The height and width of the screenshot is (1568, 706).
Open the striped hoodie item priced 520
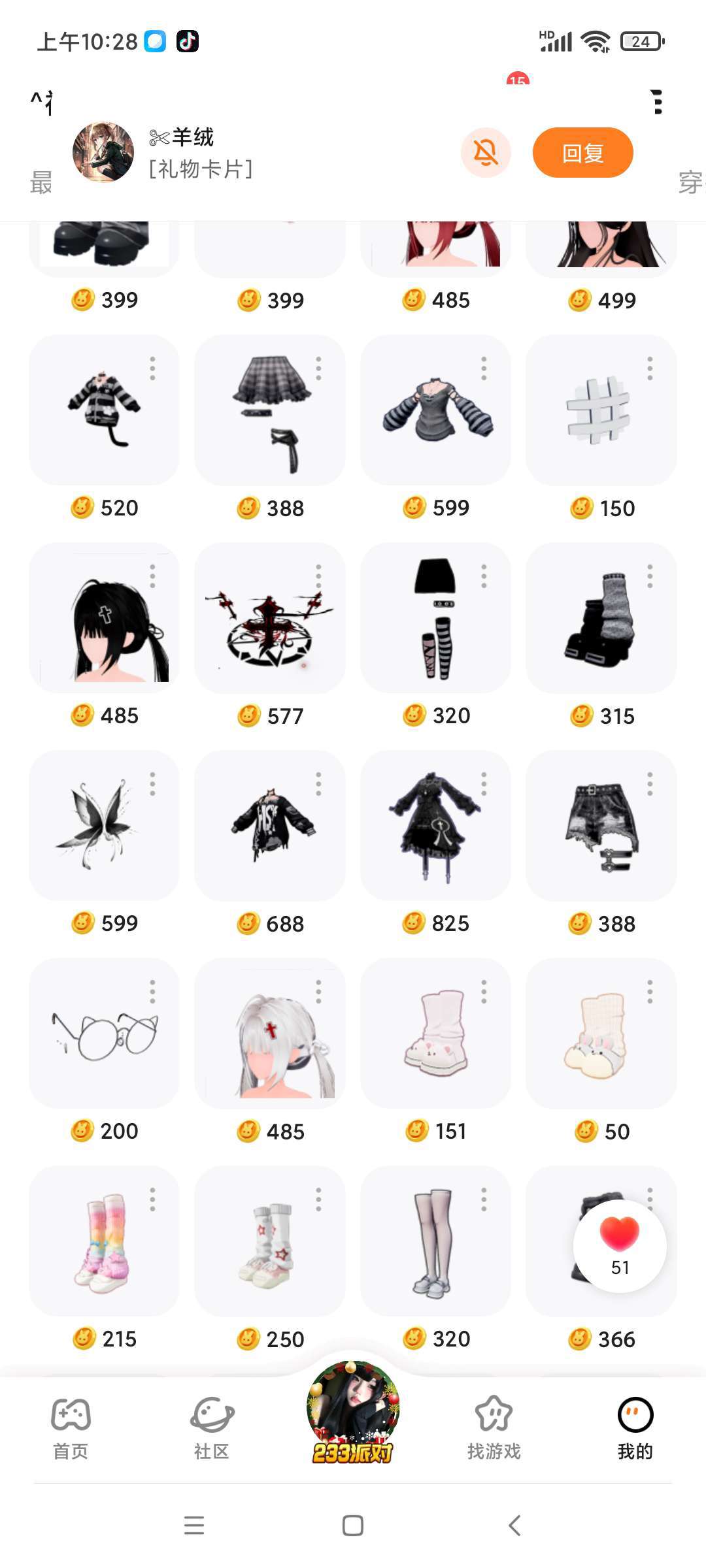[x=103, y=410]
